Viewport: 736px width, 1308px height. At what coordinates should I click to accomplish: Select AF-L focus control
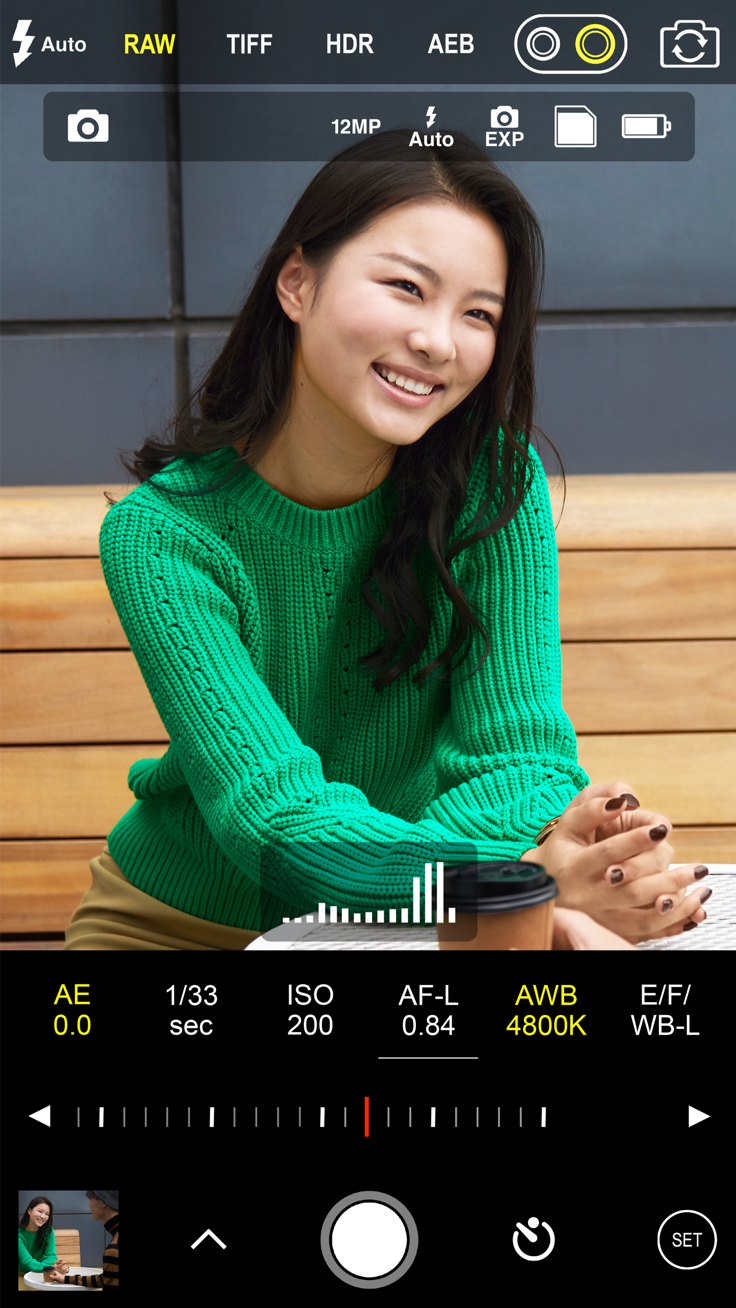(428, 1010)
